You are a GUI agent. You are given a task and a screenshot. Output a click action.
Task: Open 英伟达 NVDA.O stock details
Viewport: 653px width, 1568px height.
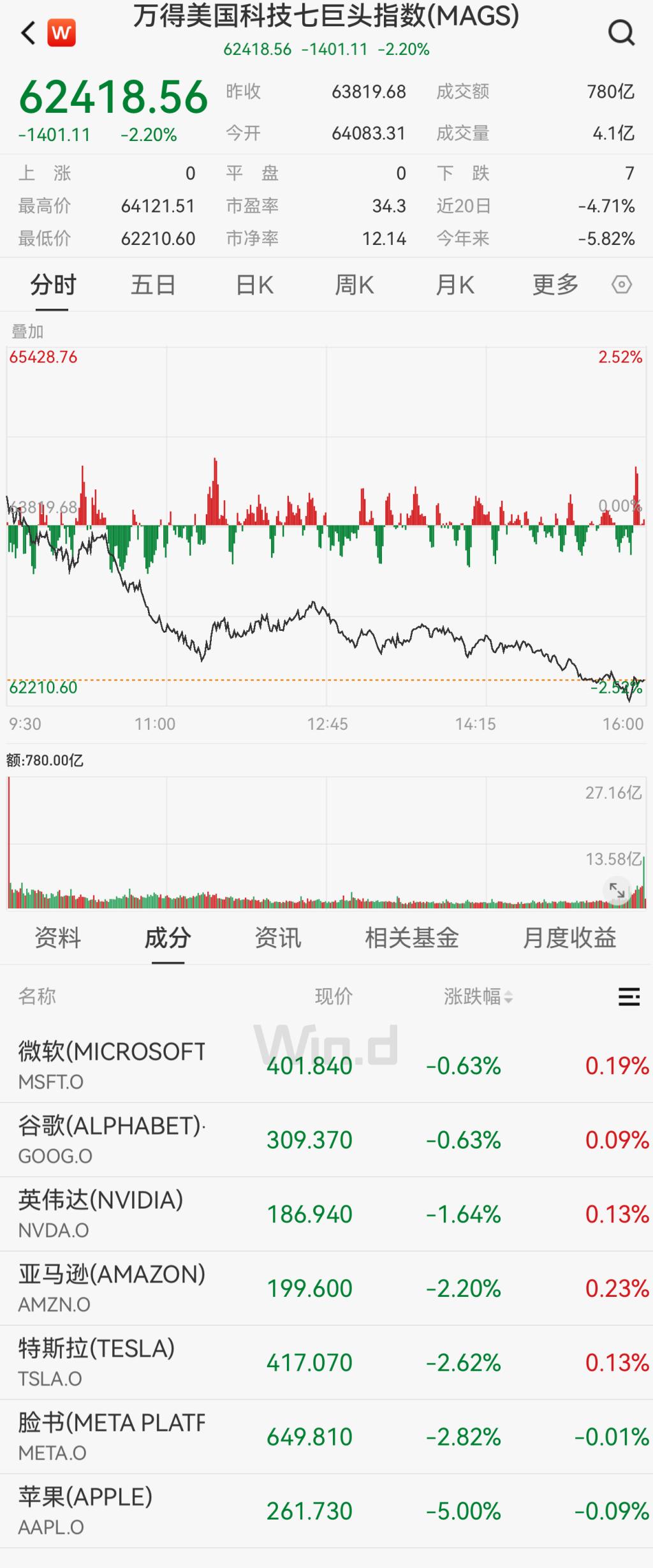(101, 1213)
